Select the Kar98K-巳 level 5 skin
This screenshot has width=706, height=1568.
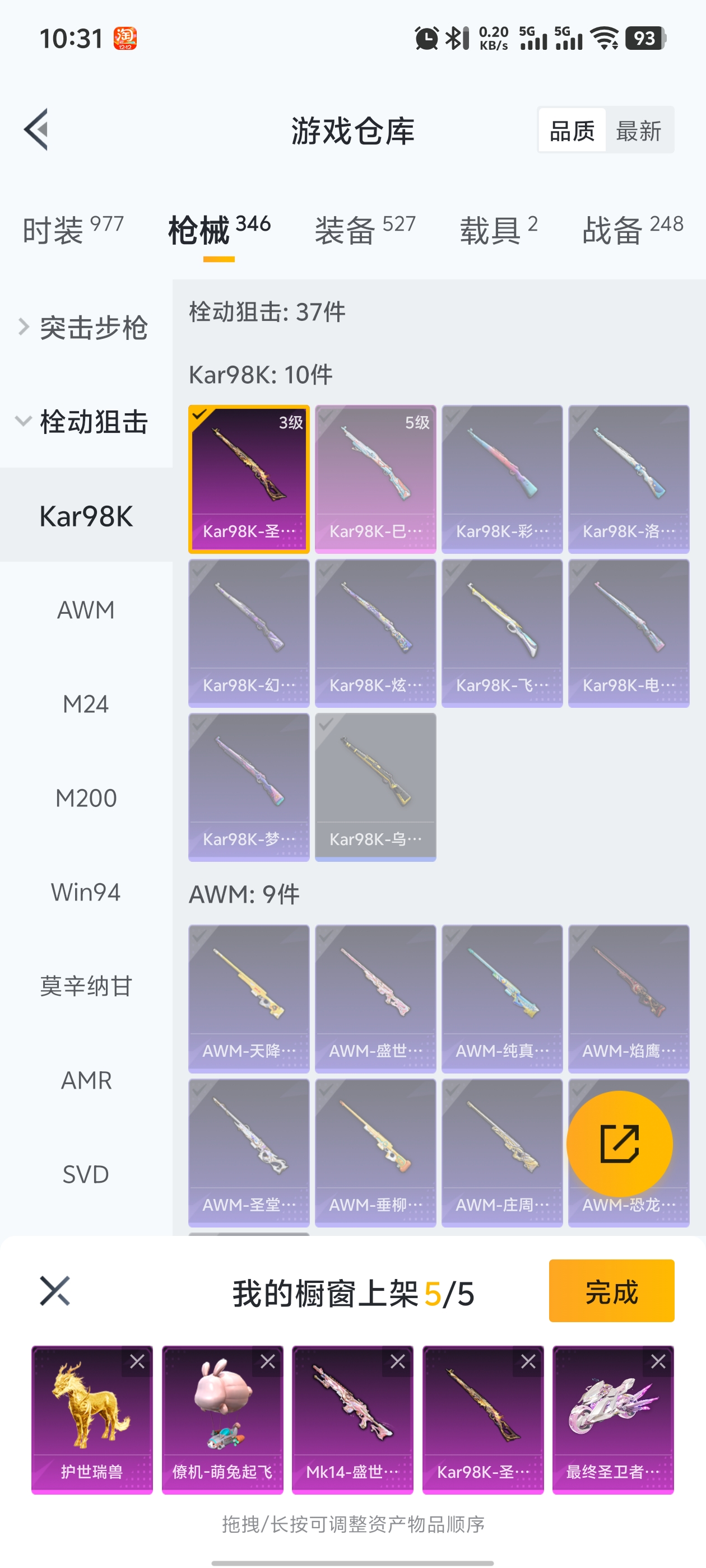tap(375, 479)
